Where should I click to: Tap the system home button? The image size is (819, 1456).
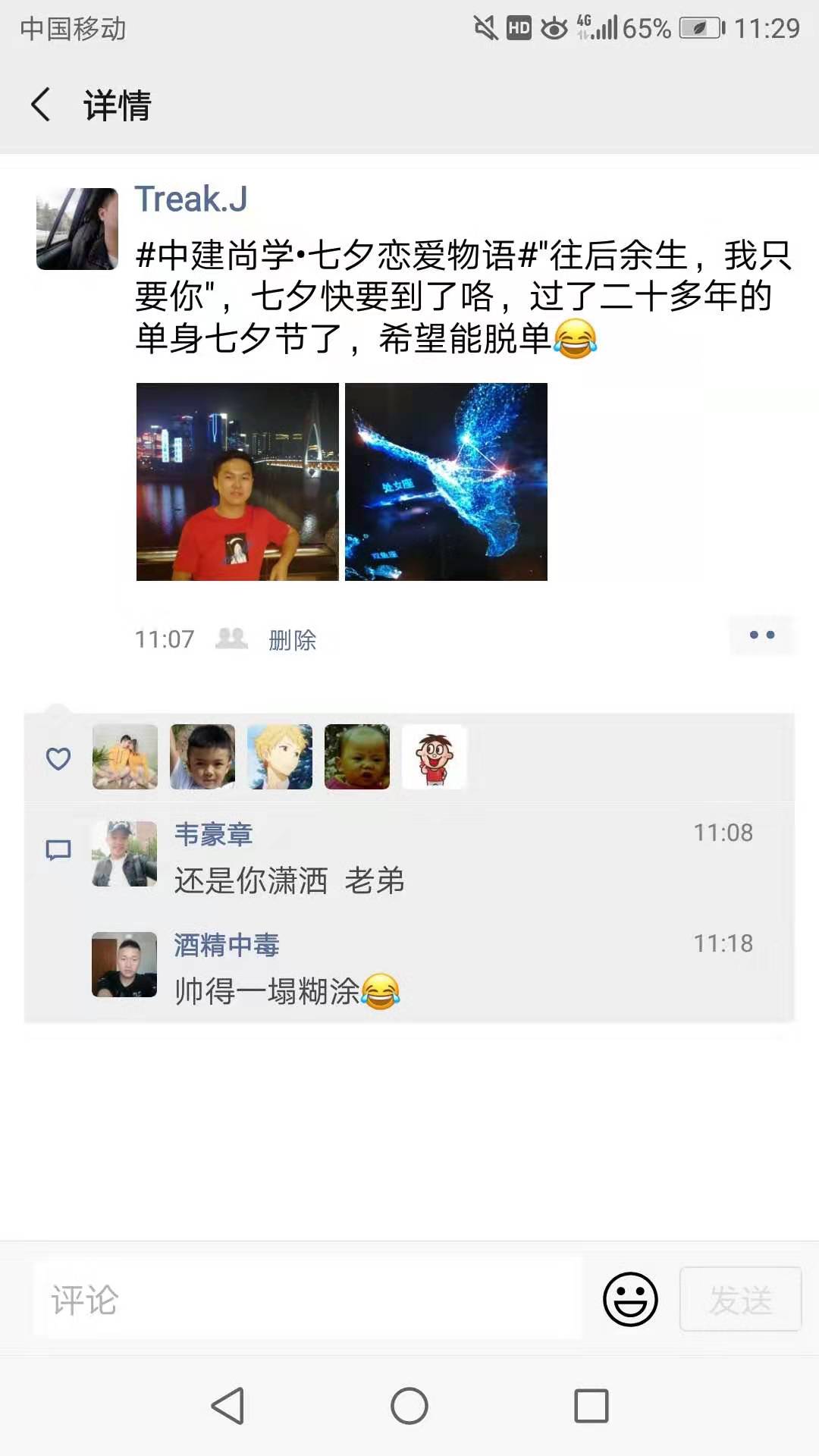(x=409, y=1406)
